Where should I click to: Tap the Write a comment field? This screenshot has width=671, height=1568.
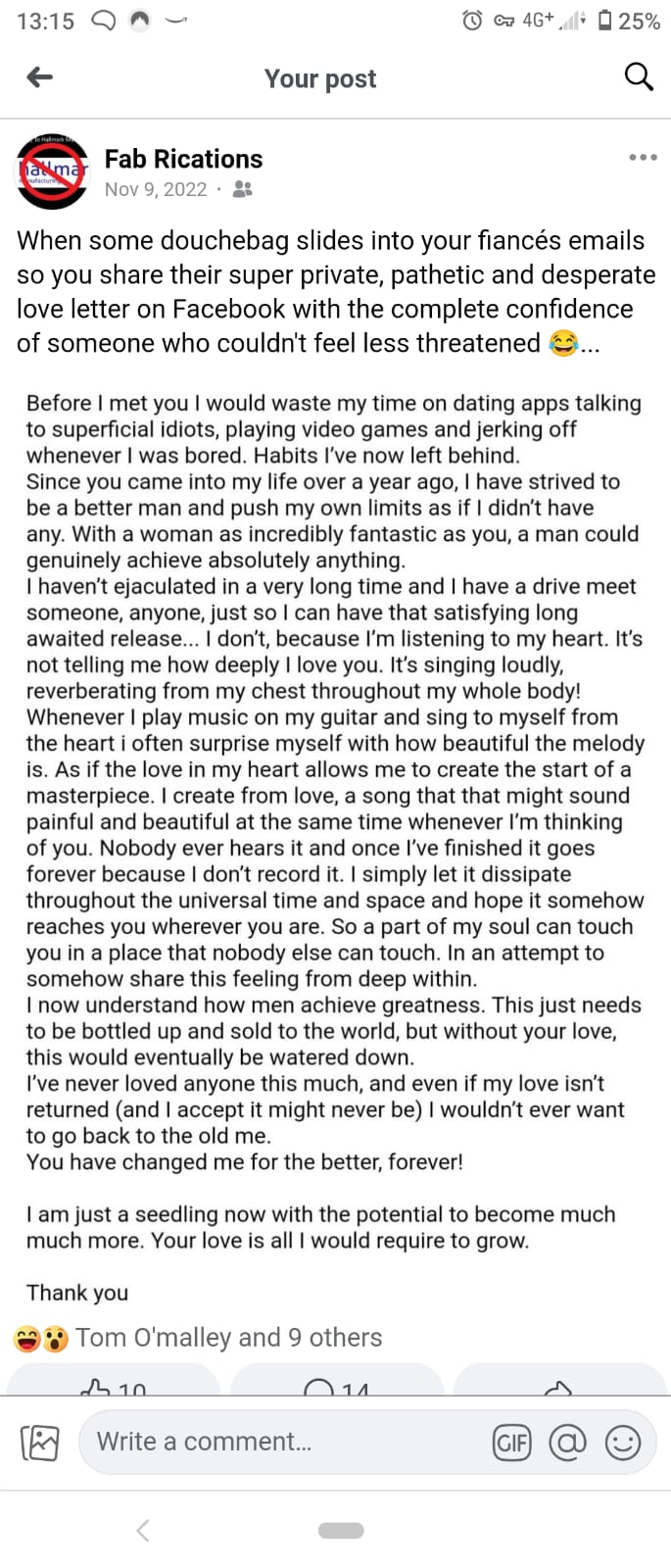[x=284, y=1442]
